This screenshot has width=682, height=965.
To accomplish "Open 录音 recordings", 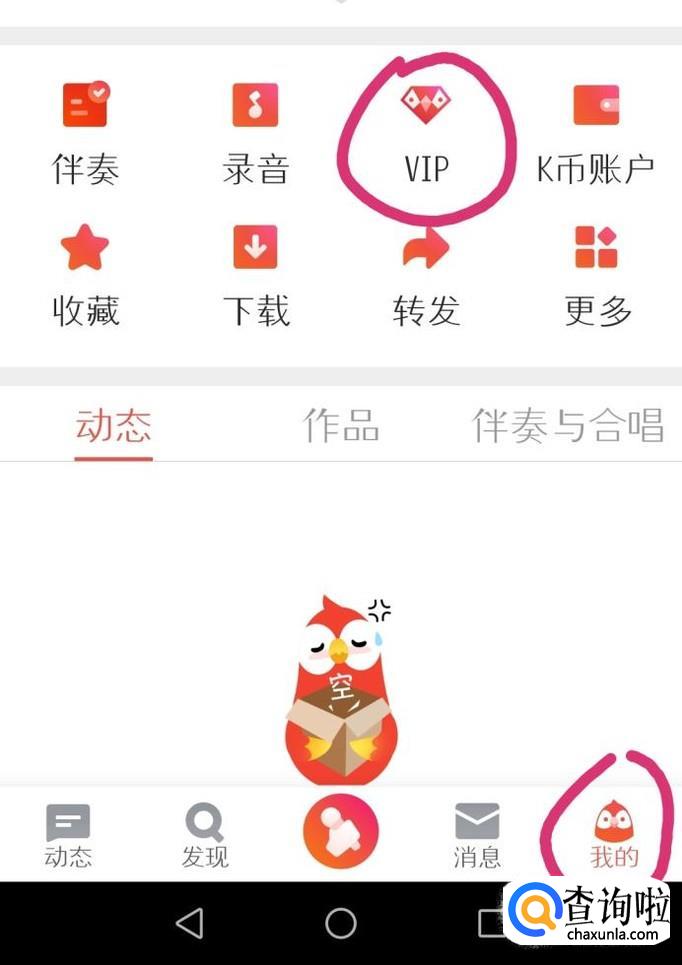I will (255, 133).
